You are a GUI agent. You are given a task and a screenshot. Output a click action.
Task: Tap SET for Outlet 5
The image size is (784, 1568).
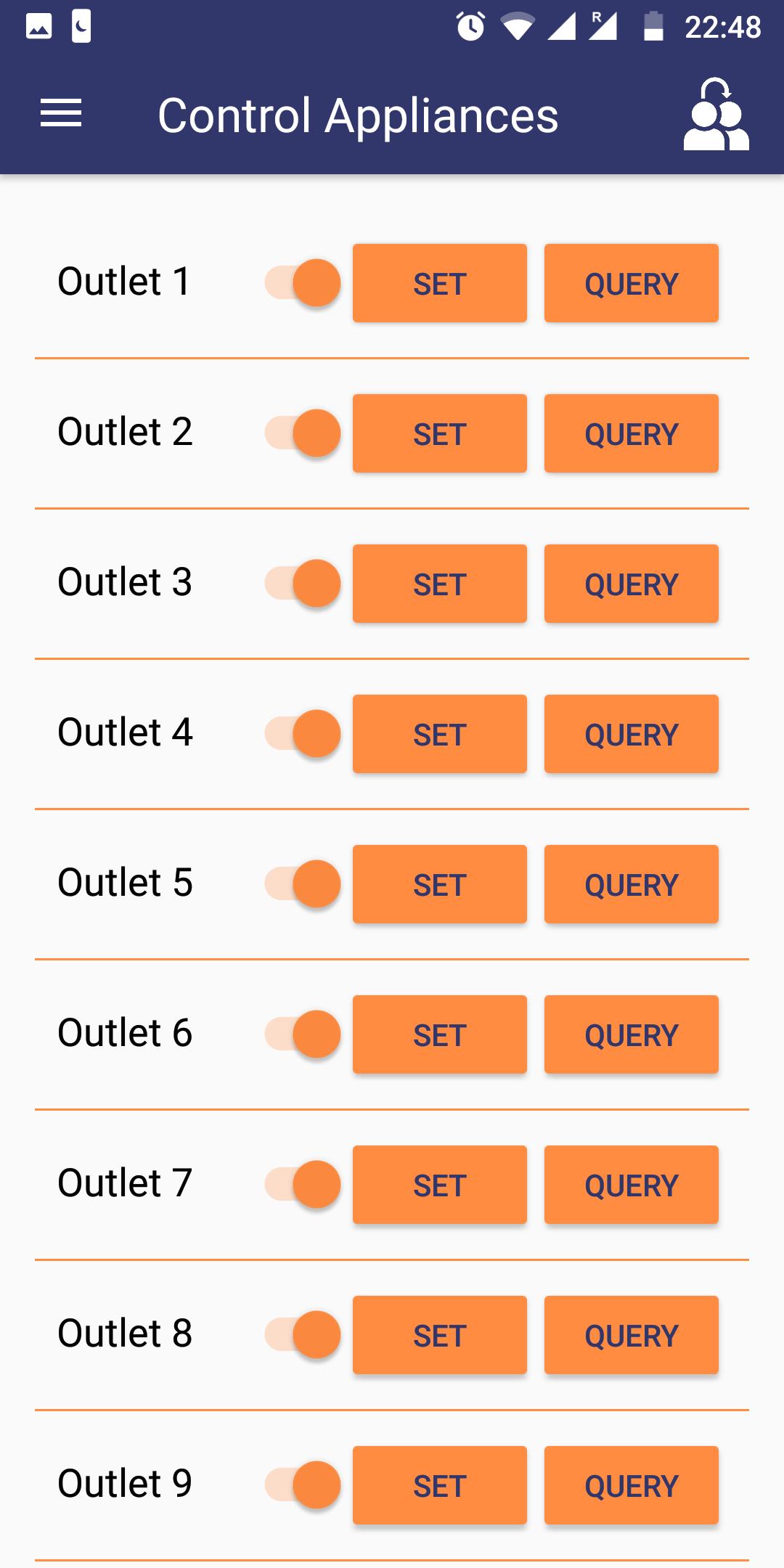(439, 884)
